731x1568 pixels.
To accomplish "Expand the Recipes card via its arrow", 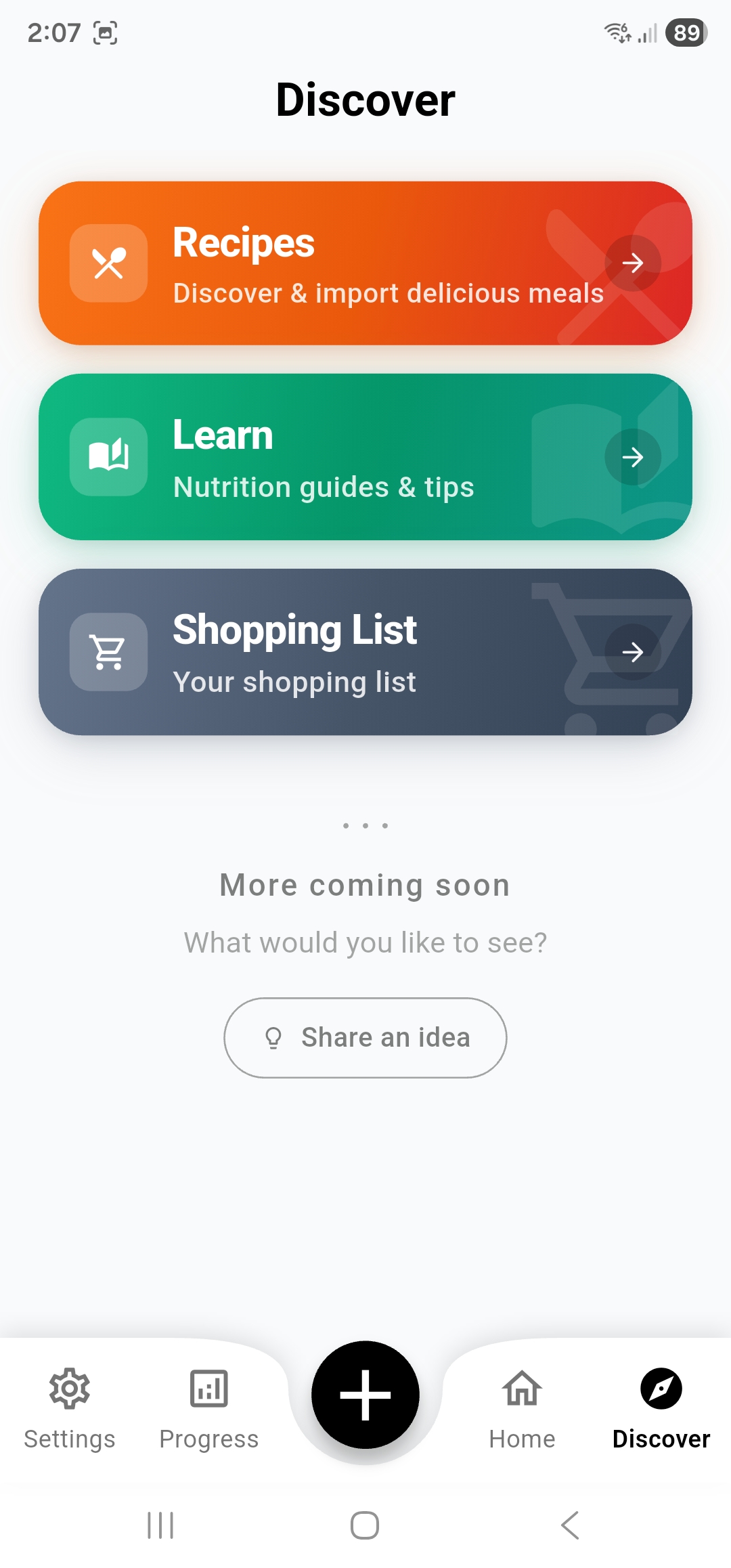I will pyautogui.click(x=634, y=263).
